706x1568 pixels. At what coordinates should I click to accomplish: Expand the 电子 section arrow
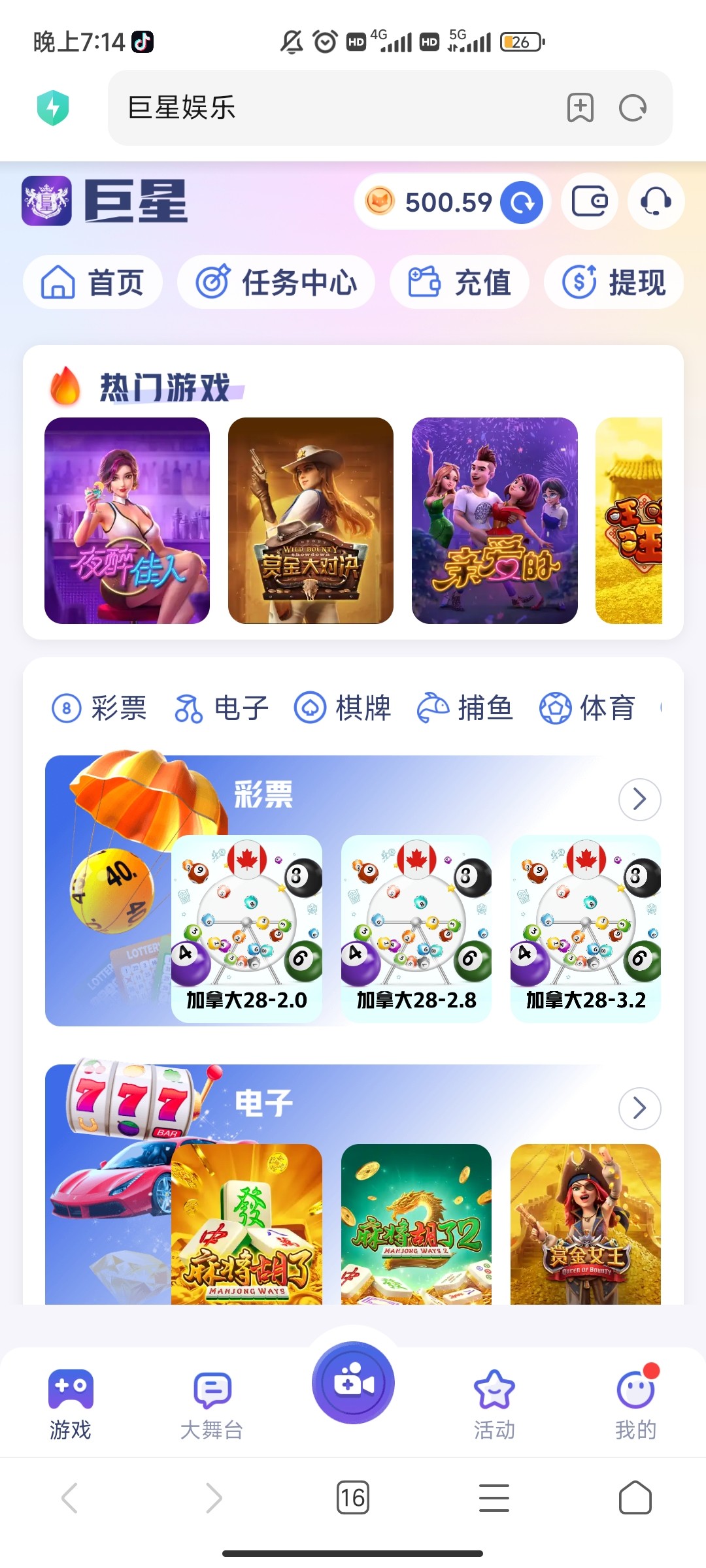tap(639, 1108)
